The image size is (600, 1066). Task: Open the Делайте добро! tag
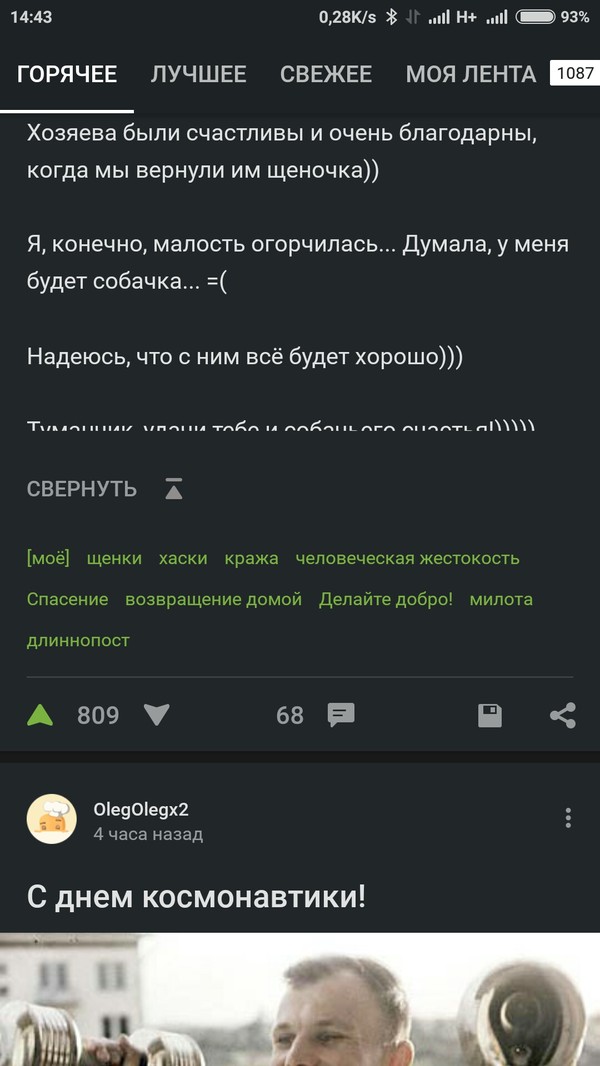coord(386,599)
